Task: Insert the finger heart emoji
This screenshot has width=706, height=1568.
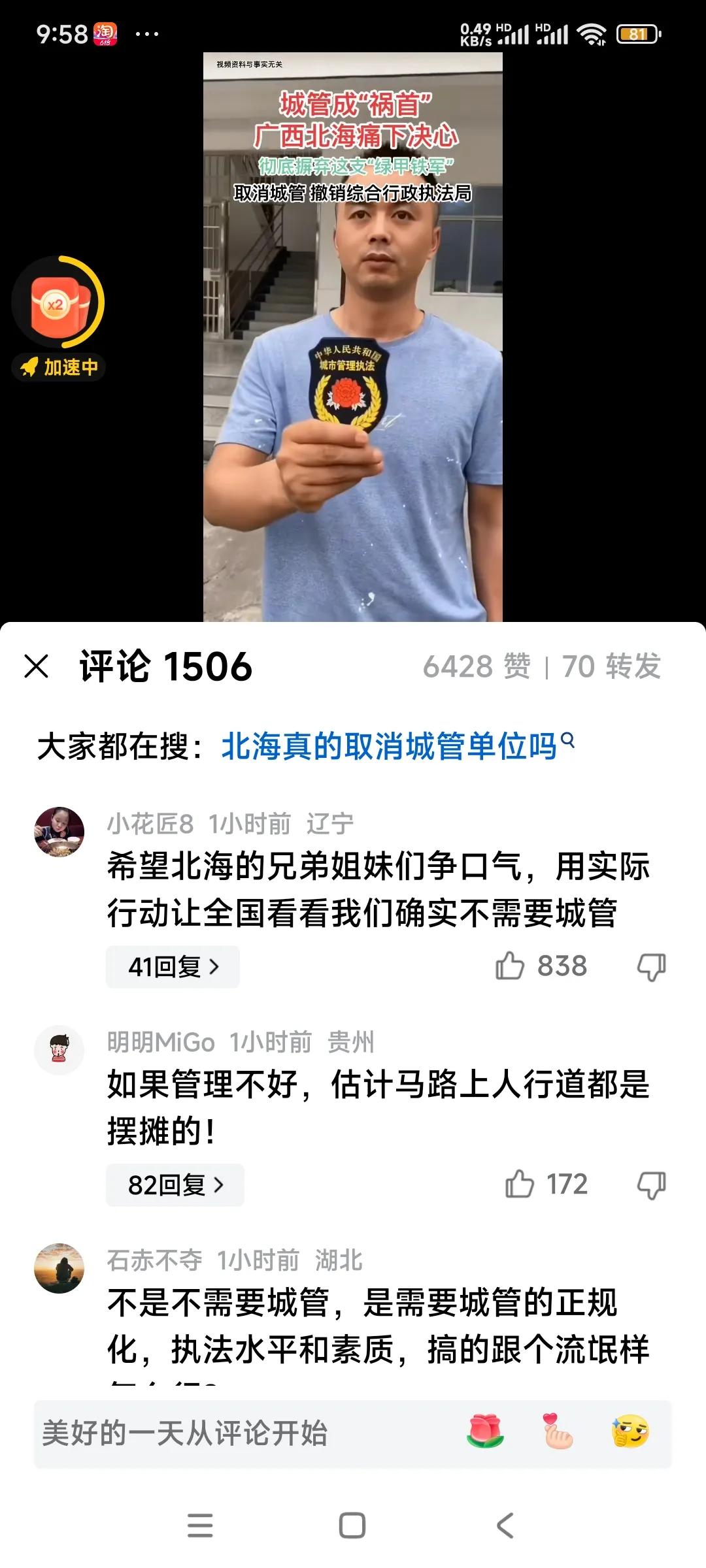Action: pos(558,1431)
